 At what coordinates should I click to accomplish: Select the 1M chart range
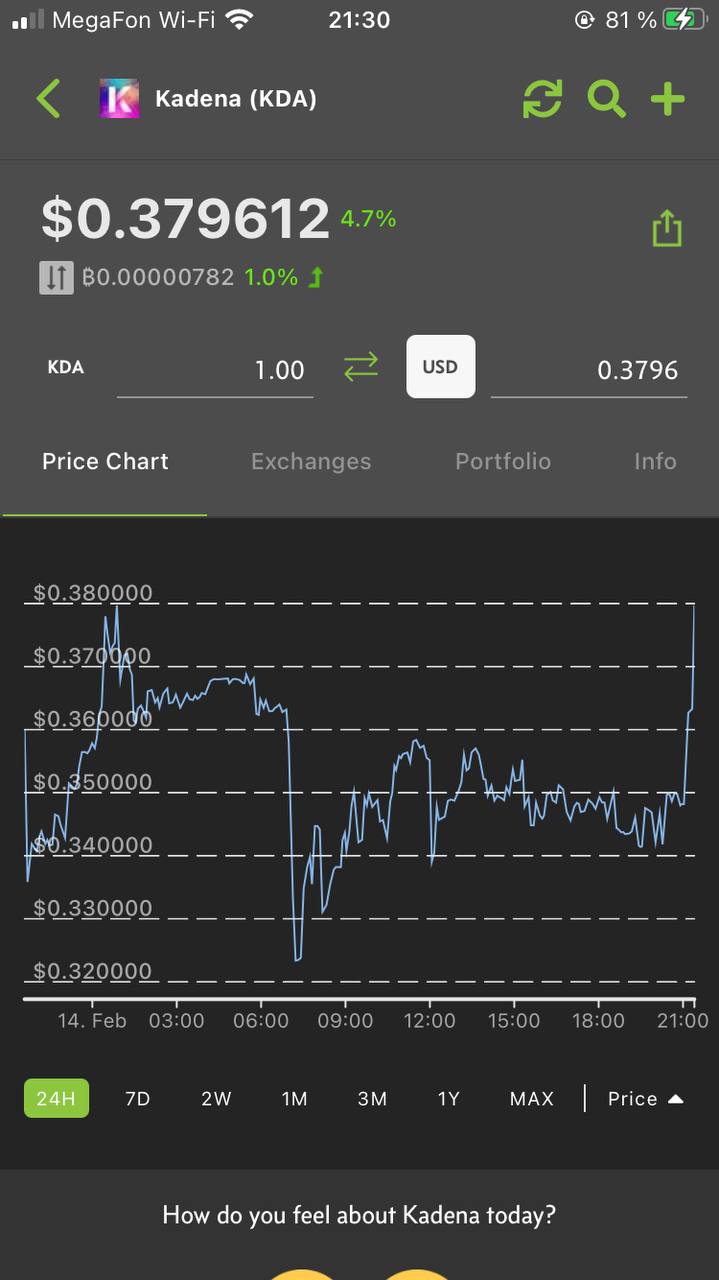coord(294,1099)
